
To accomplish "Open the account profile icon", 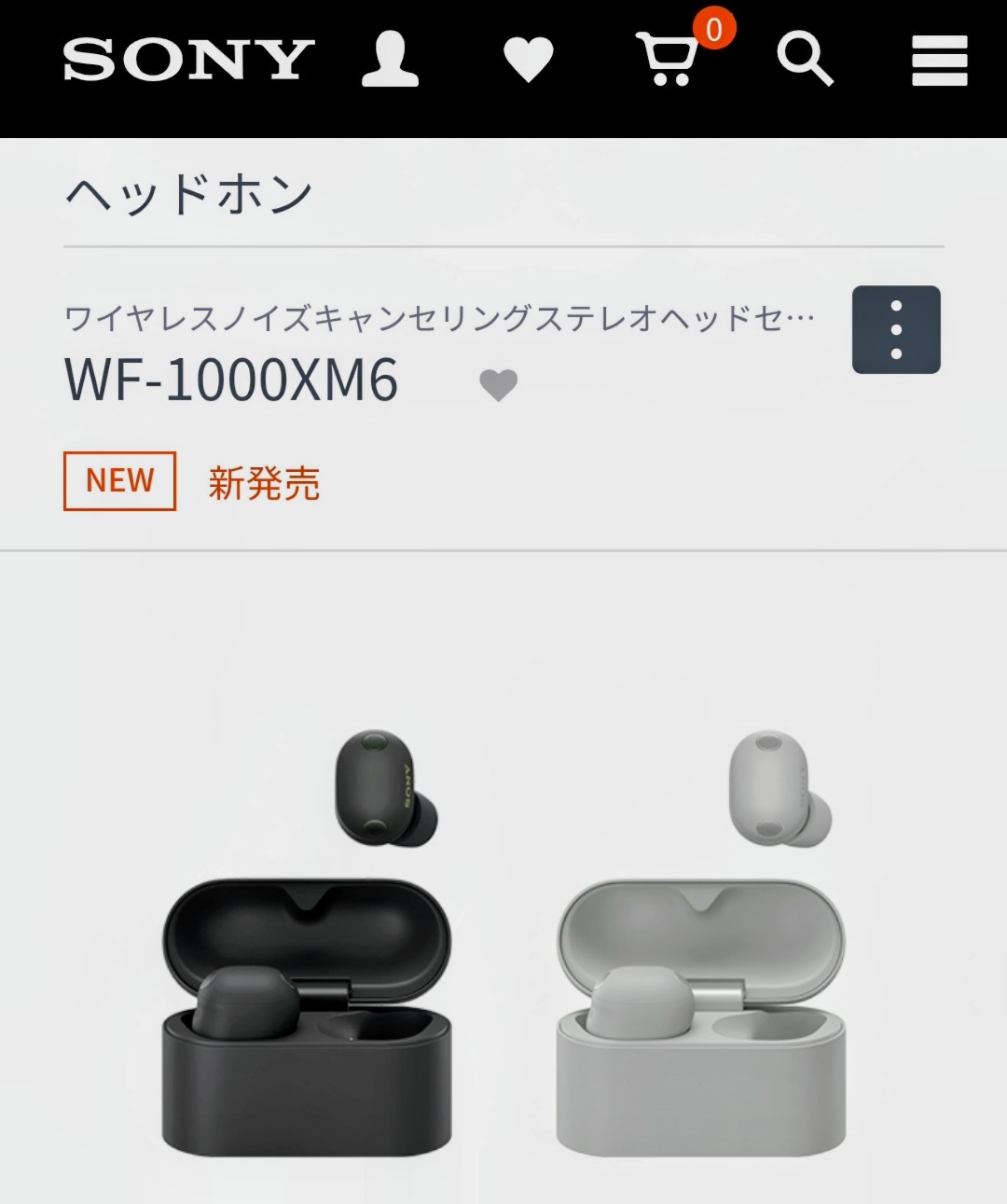I will pyautogui.click(x=390, y=61).
